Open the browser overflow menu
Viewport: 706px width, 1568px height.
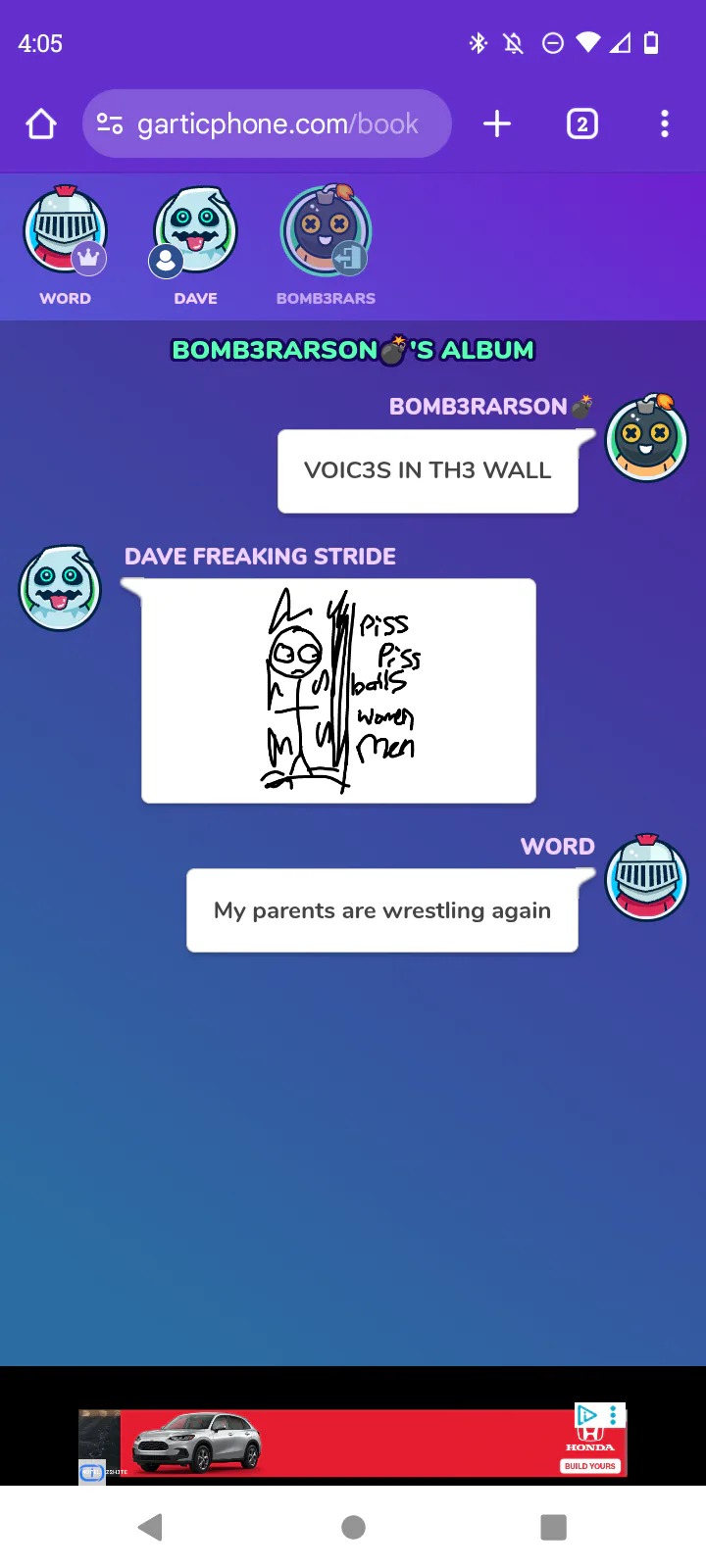pyautogui.click(x=665, y=123)
